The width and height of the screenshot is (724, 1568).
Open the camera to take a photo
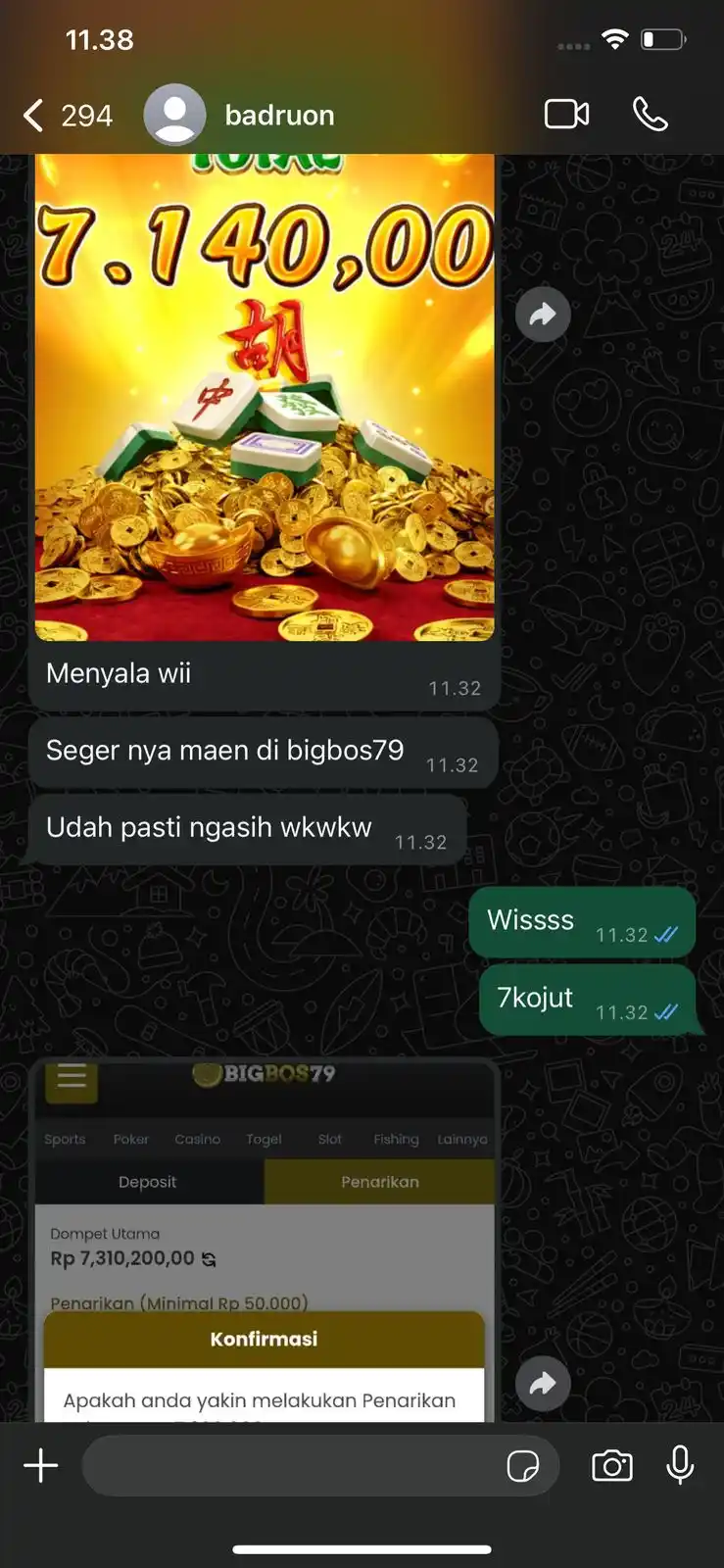click(611, 1466)
